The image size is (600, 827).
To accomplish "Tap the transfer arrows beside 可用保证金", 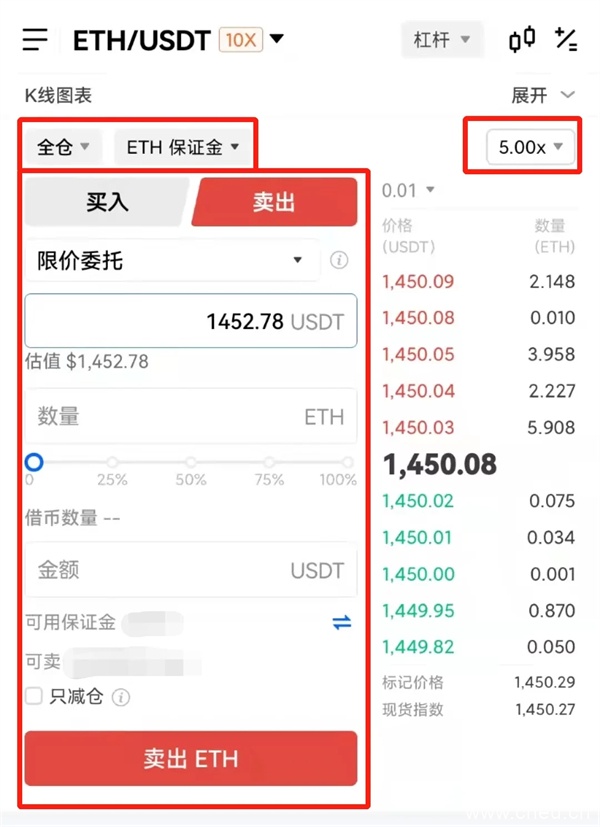I will coord(342,623).
